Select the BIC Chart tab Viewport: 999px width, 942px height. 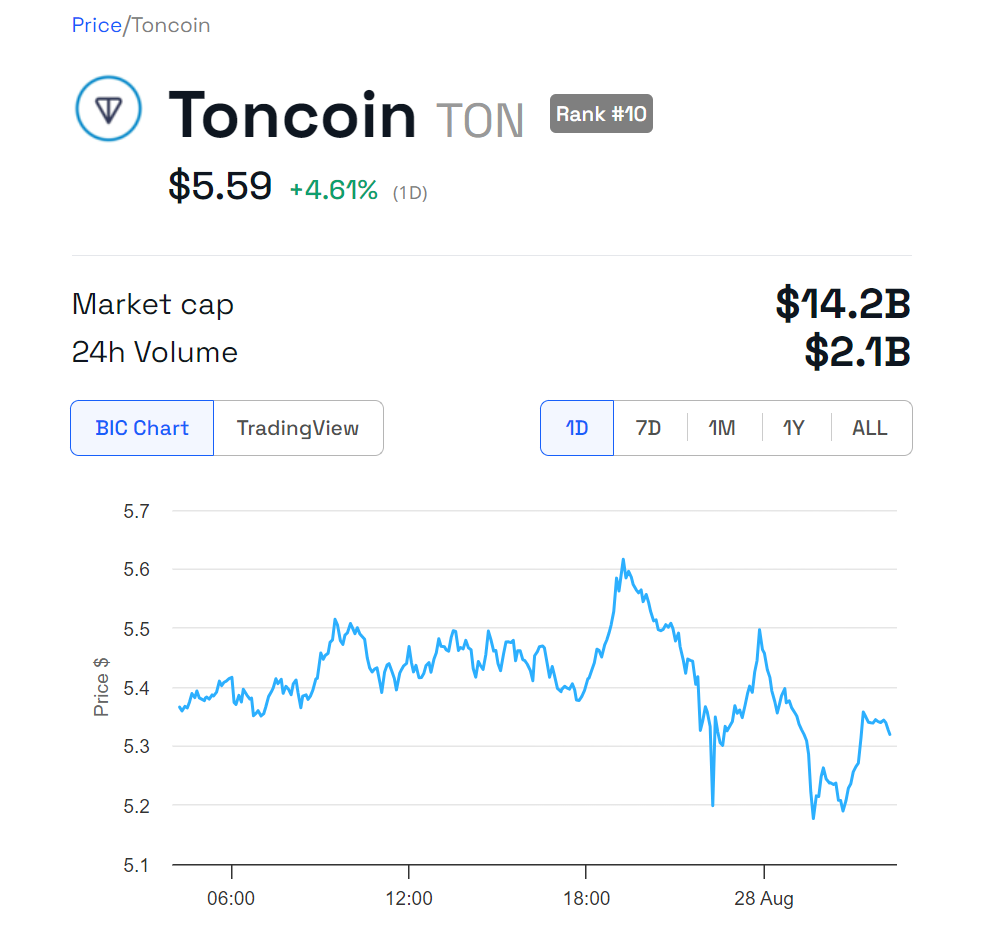tap(142, 428)
